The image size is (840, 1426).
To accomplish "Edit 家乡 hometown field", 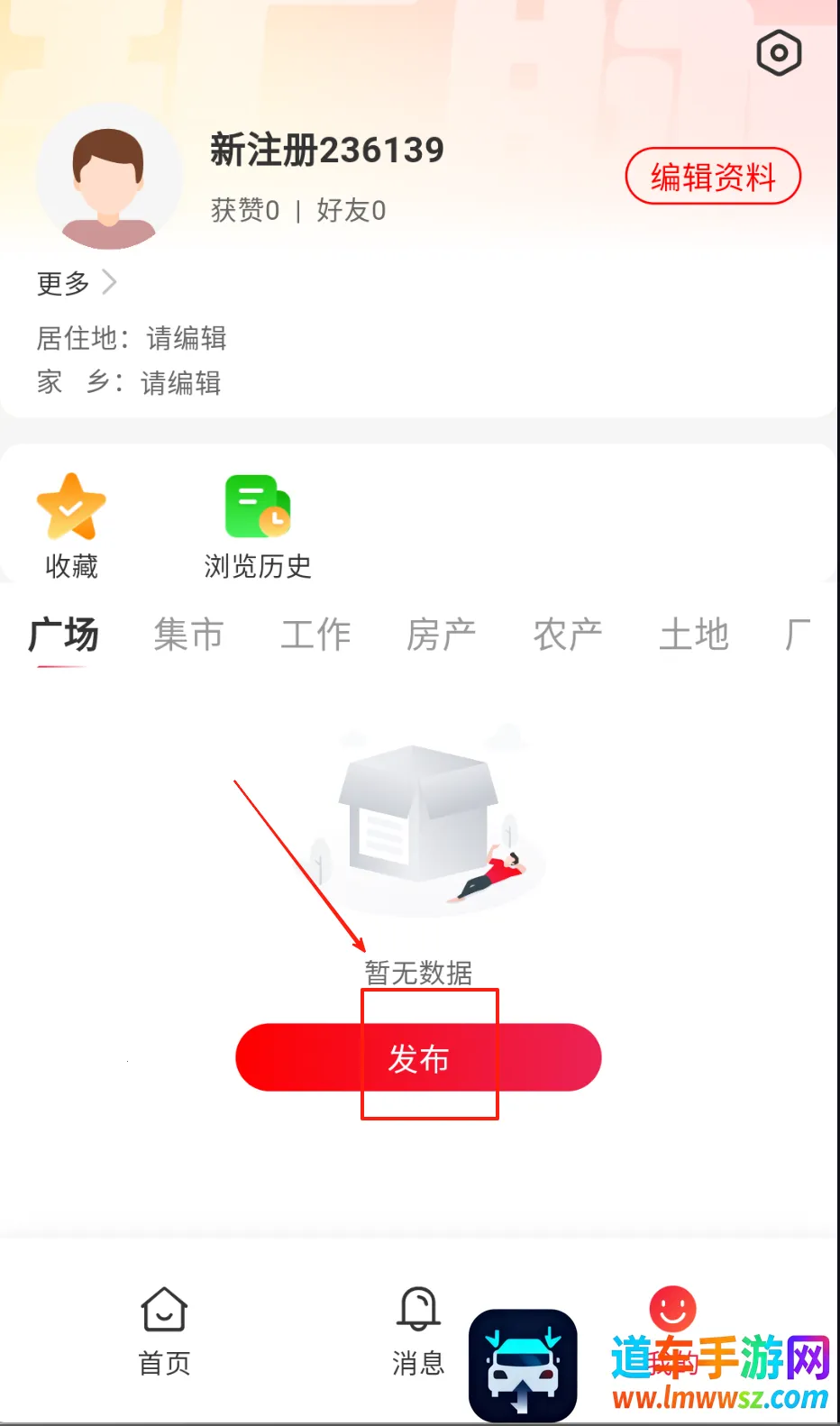I will [x=180, y=383].
